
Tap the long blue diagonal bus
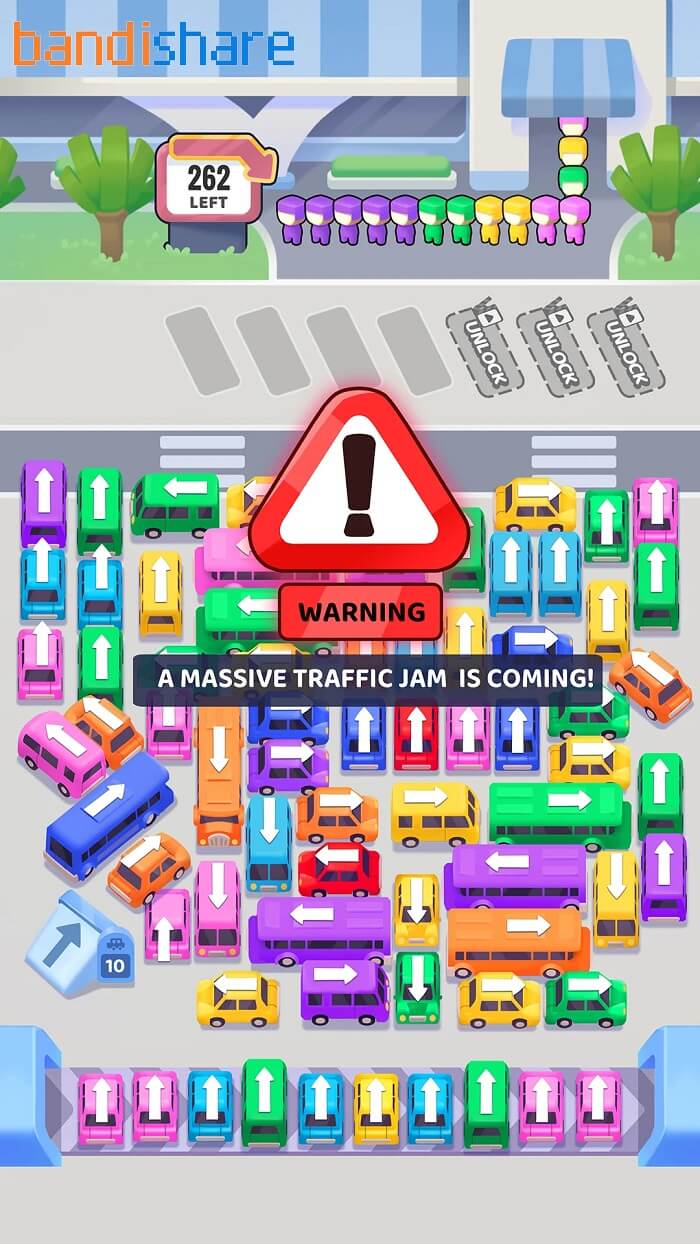[x=109, y=815]
